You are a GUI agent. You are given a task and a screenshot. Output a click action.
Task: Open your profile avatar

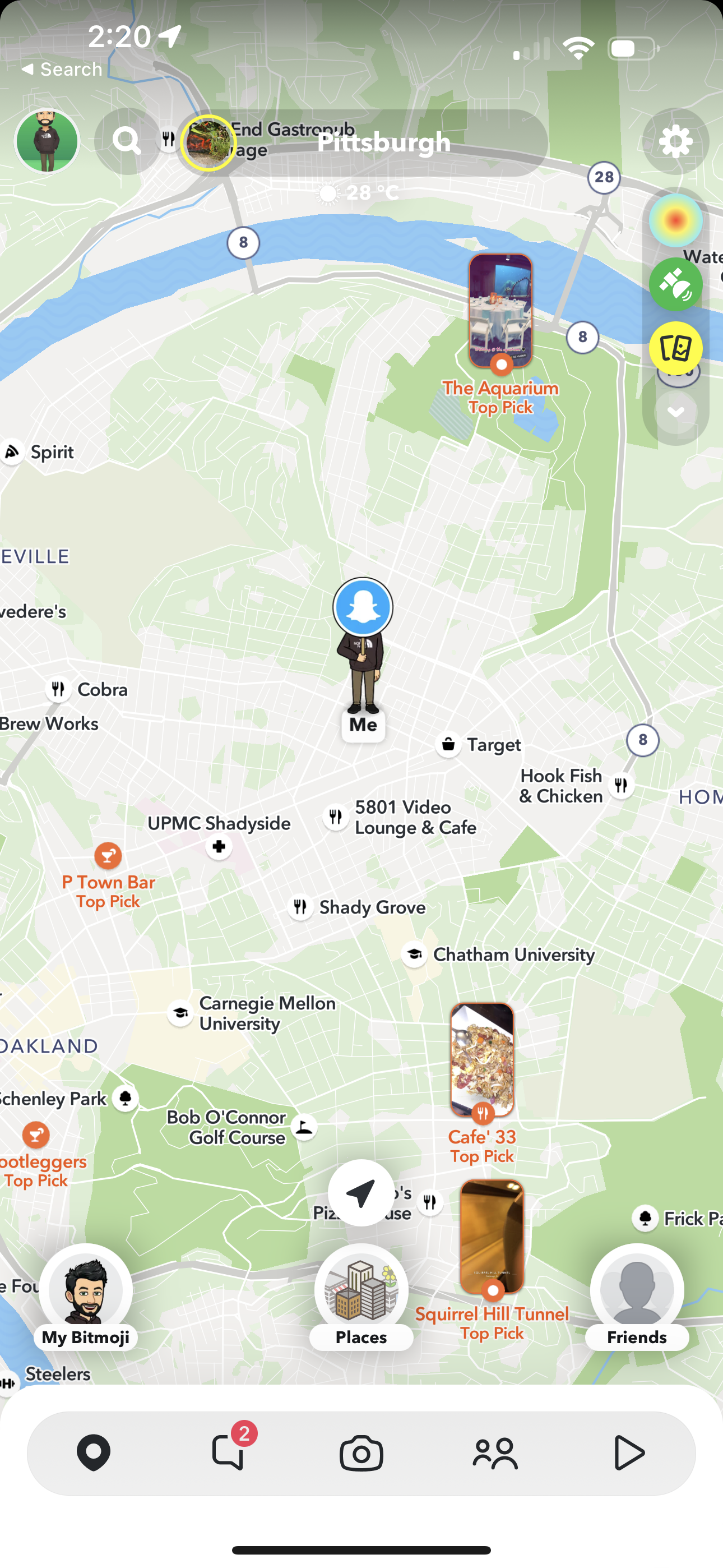(x=48, y=141)
